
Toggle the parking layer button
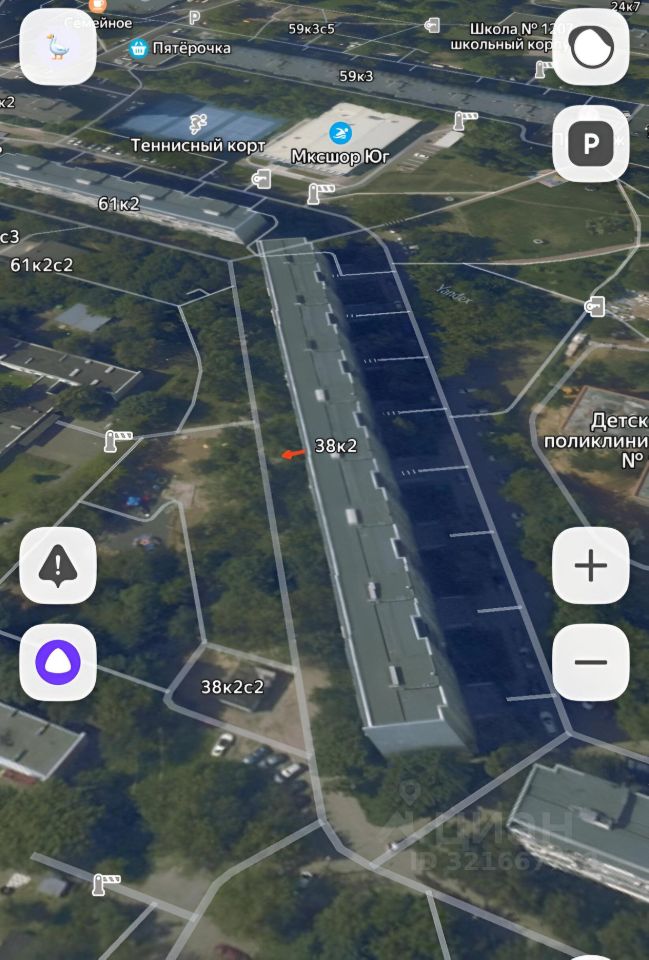(x=591, y=144)
